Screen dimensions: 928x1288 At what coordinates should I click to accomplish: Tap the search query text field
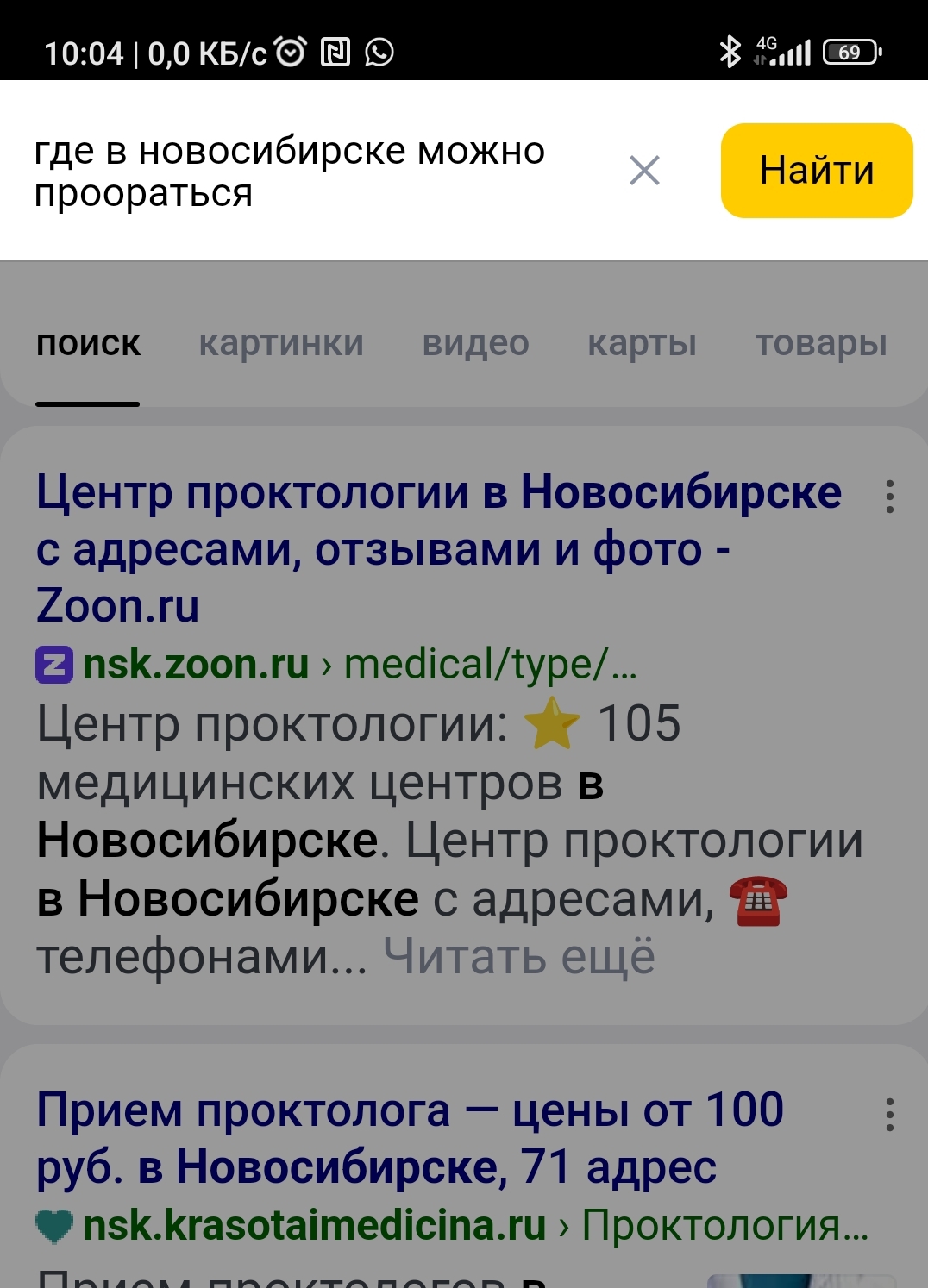coord(293,171)
